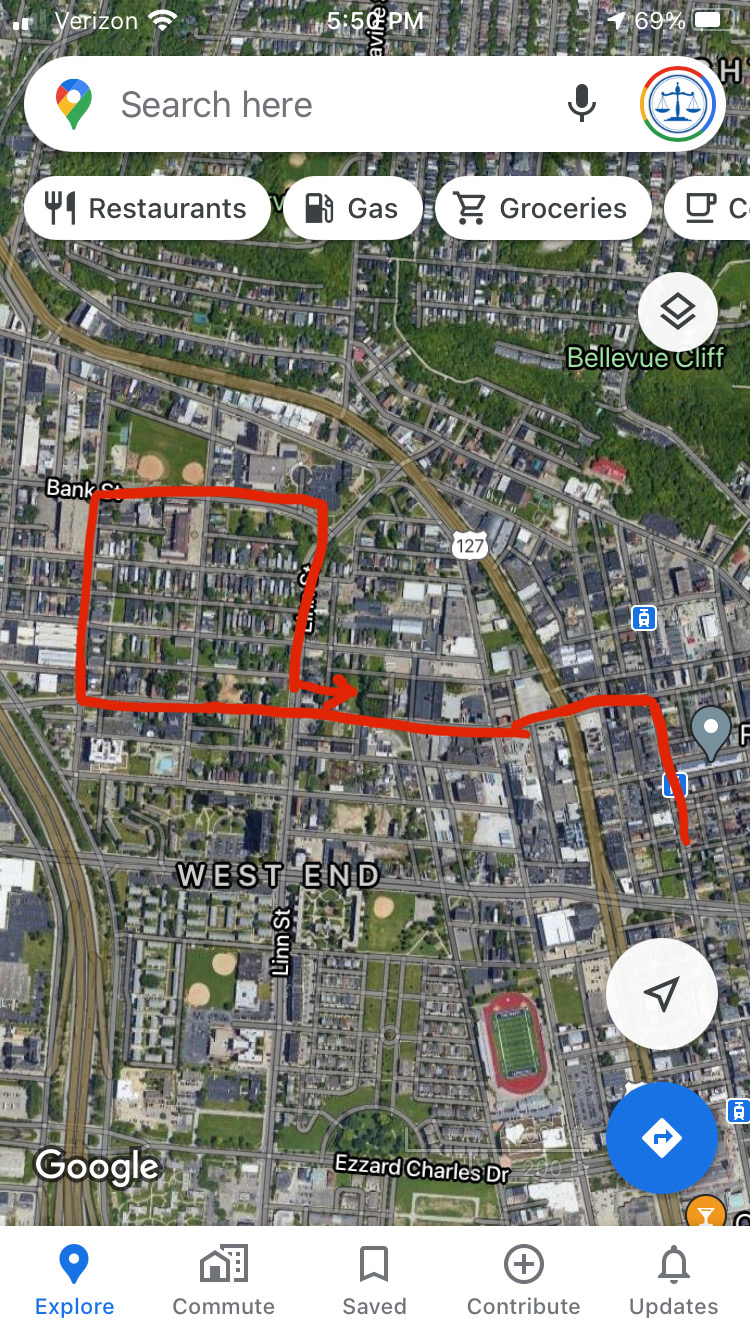Select the Gas chip

(352, 208)
